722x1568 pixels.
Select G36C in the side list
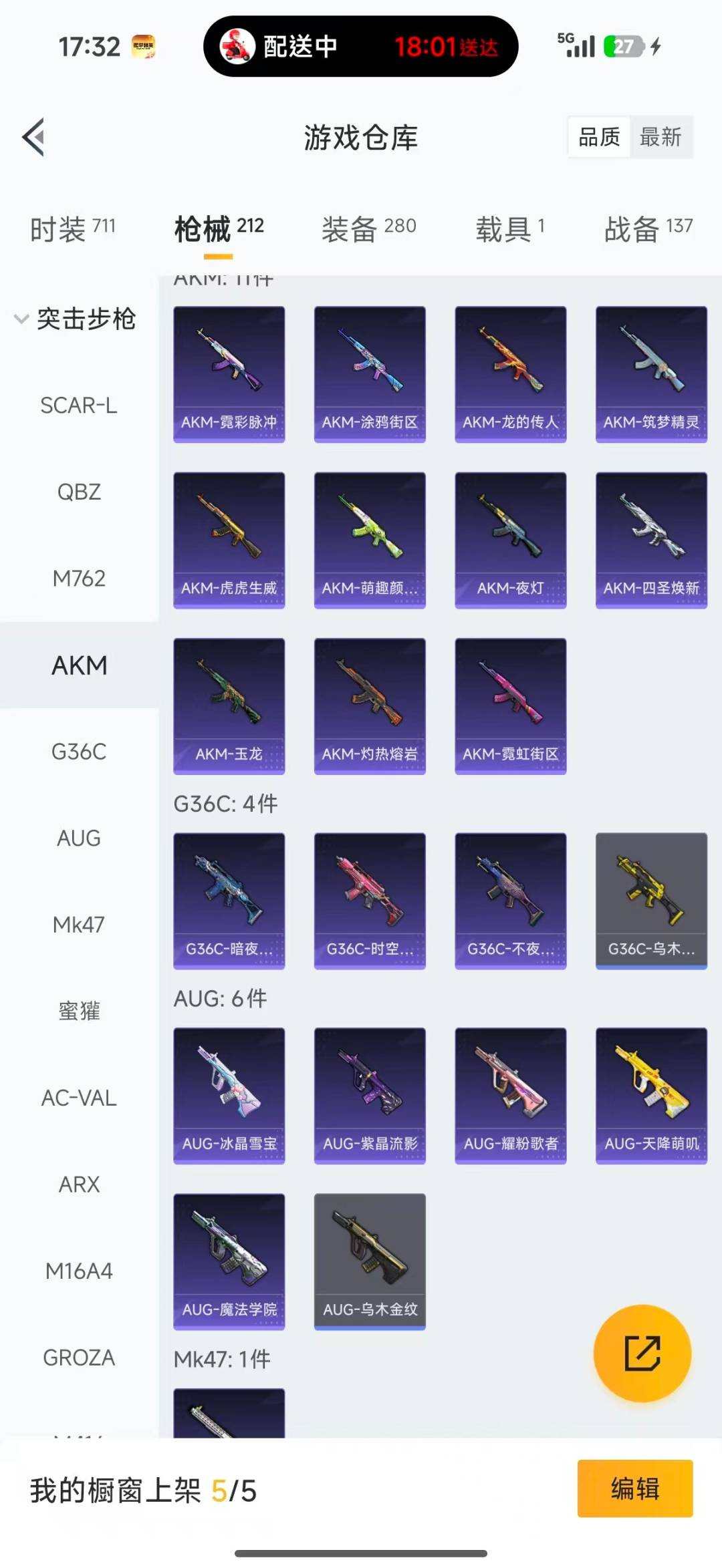coord(79,752)
